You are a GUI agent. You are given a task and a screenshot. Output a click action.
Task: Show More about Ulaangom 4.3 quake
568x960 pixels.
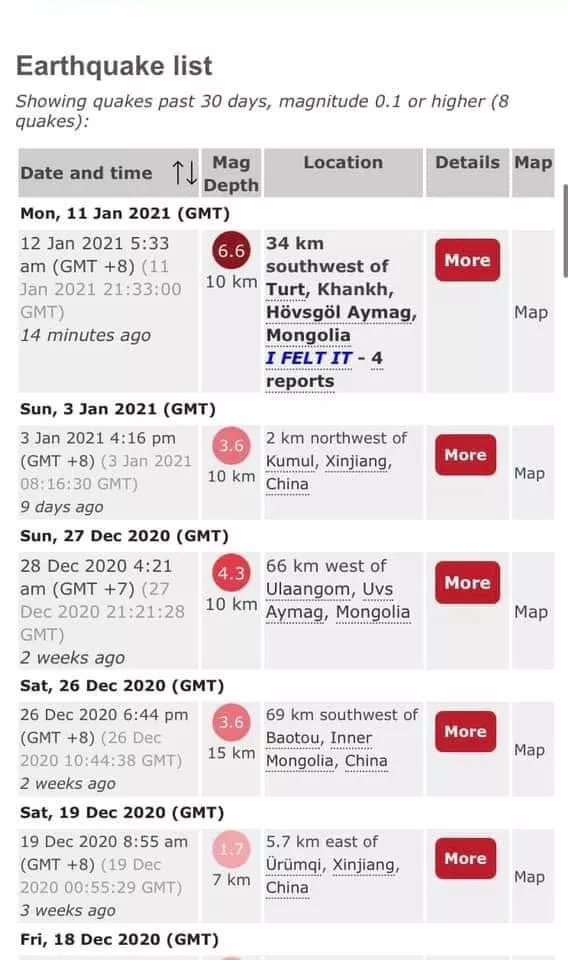point(467,583)
